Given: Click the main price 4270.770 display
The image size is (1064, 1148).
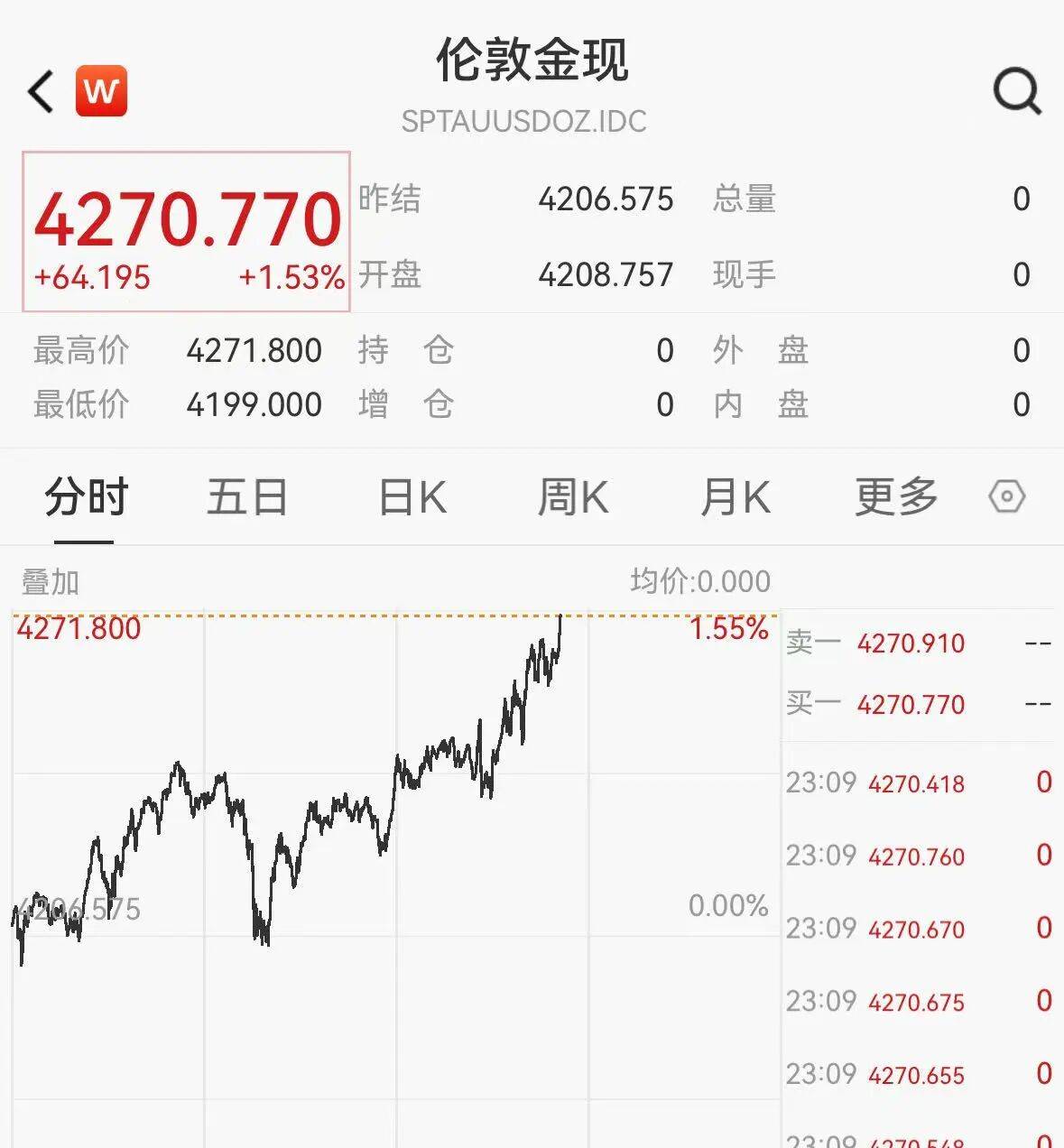Looking at the screenshot, I should (187, 217).
